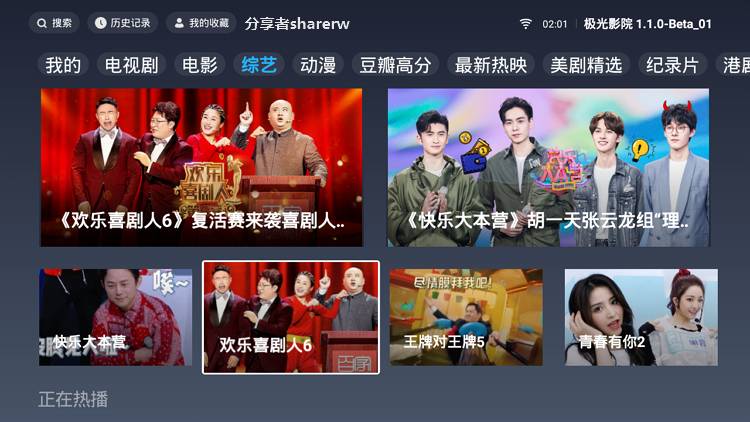The image size is (750, 422).
Task: Switch to the 我的 tab
Action: click(x=63, y=65)
